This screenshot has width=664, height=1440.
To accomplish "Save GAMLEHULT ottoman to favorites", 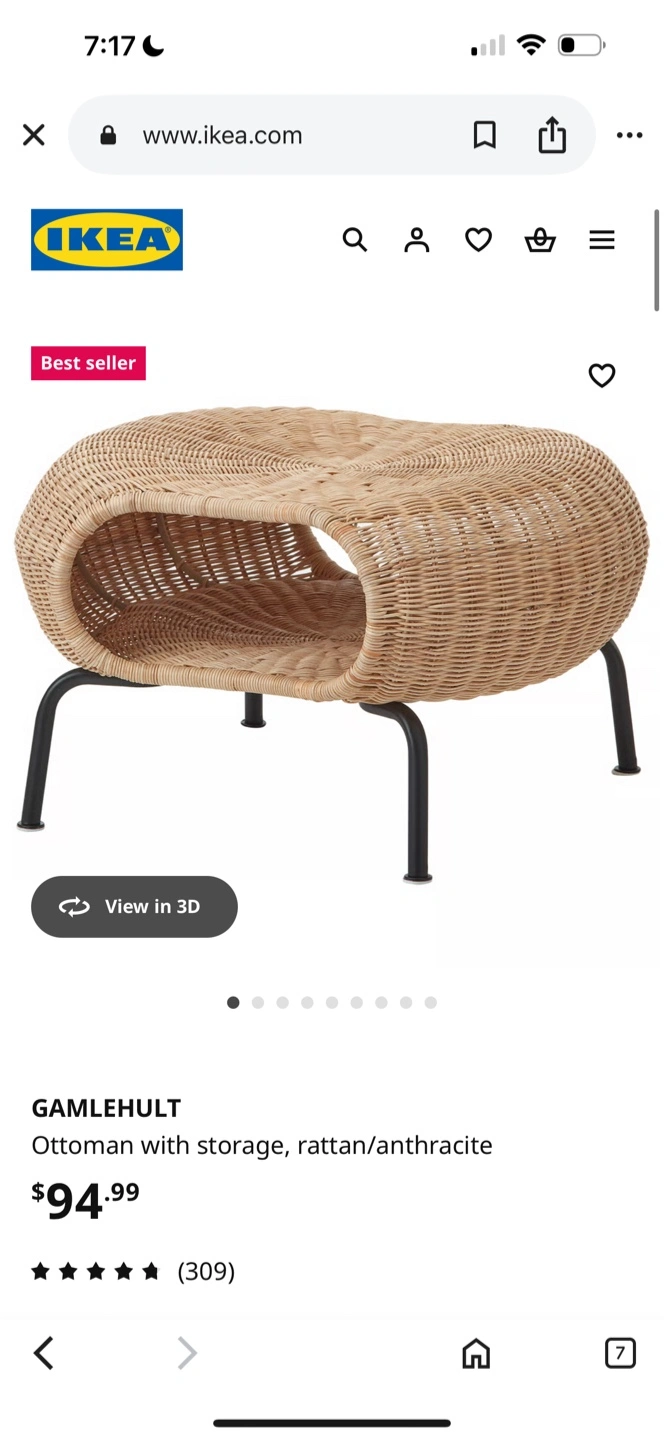I will click(602, 375).
